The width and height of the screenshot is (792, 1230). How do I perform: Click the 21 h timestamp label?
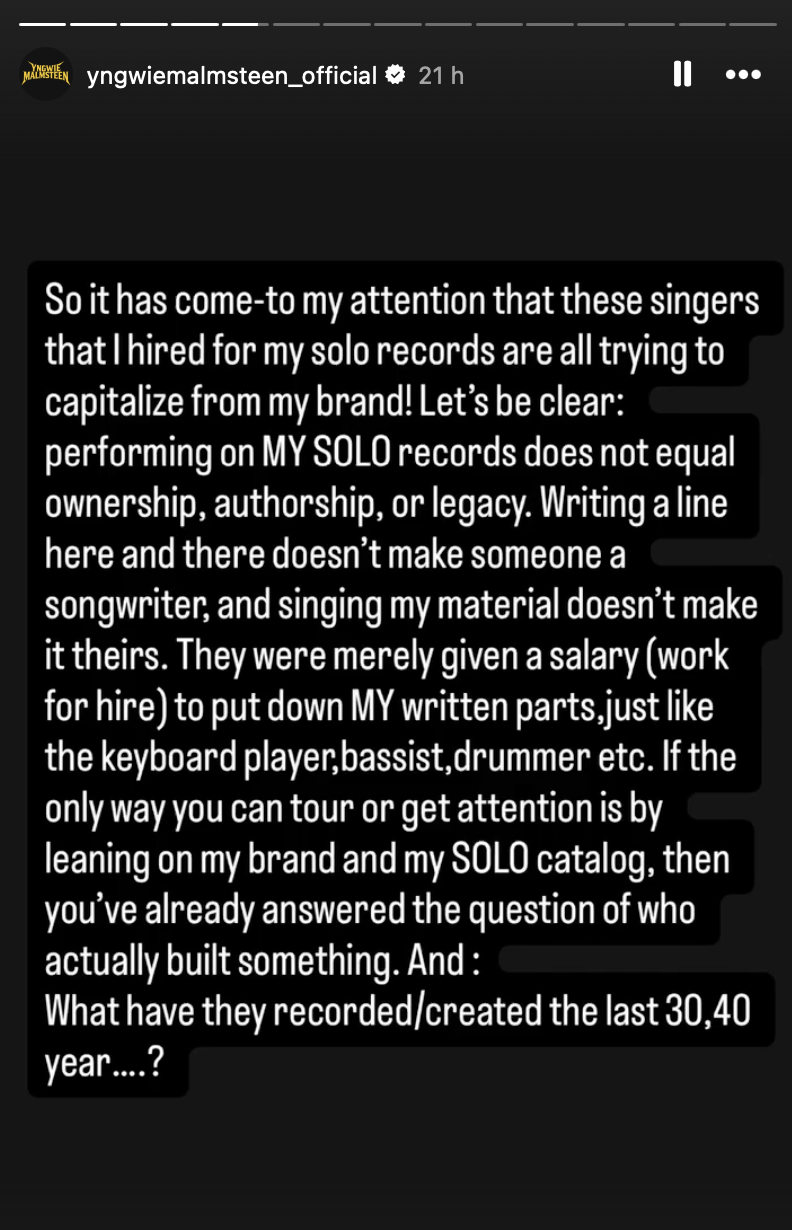tap(440, 74)
